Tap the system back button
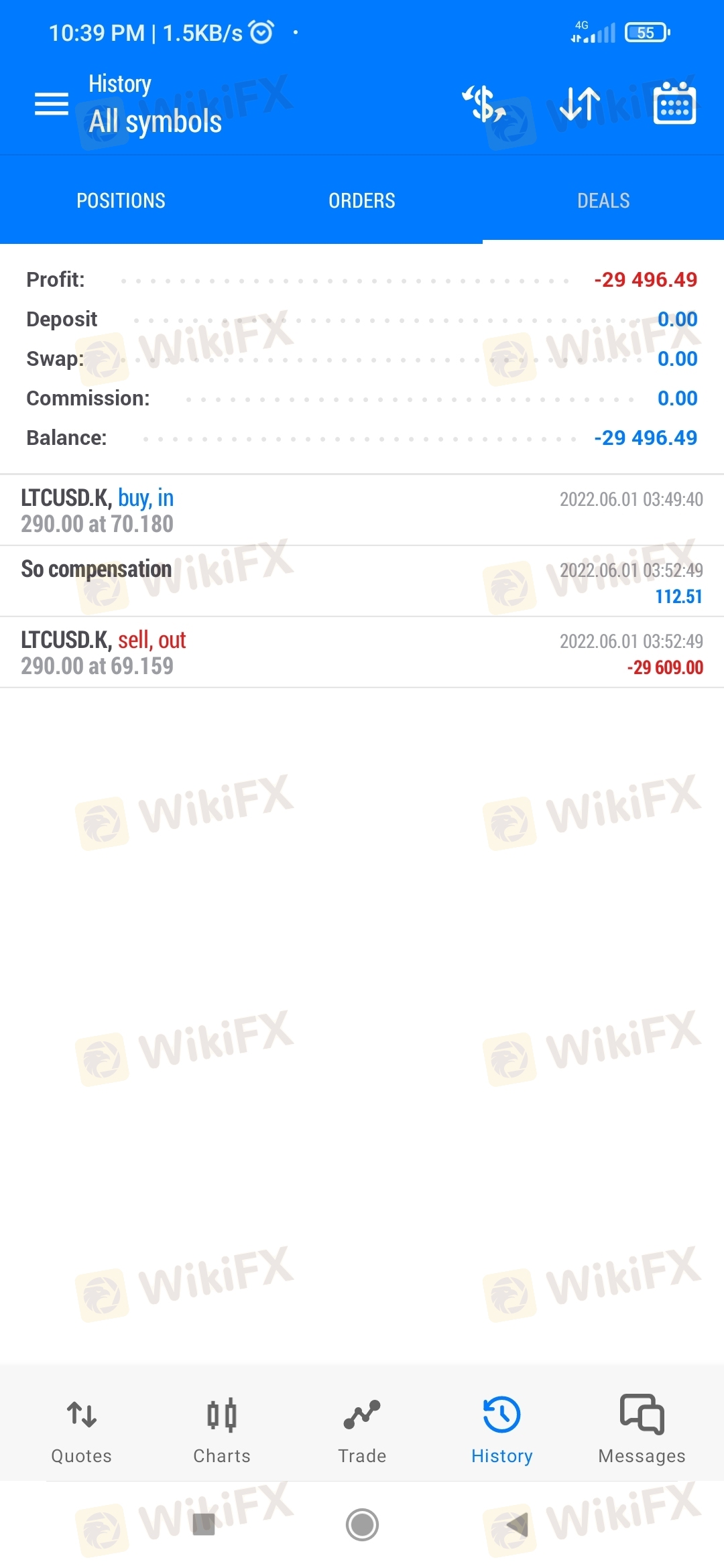Viewport: 724px width, 1568px height. point(517,1524)
